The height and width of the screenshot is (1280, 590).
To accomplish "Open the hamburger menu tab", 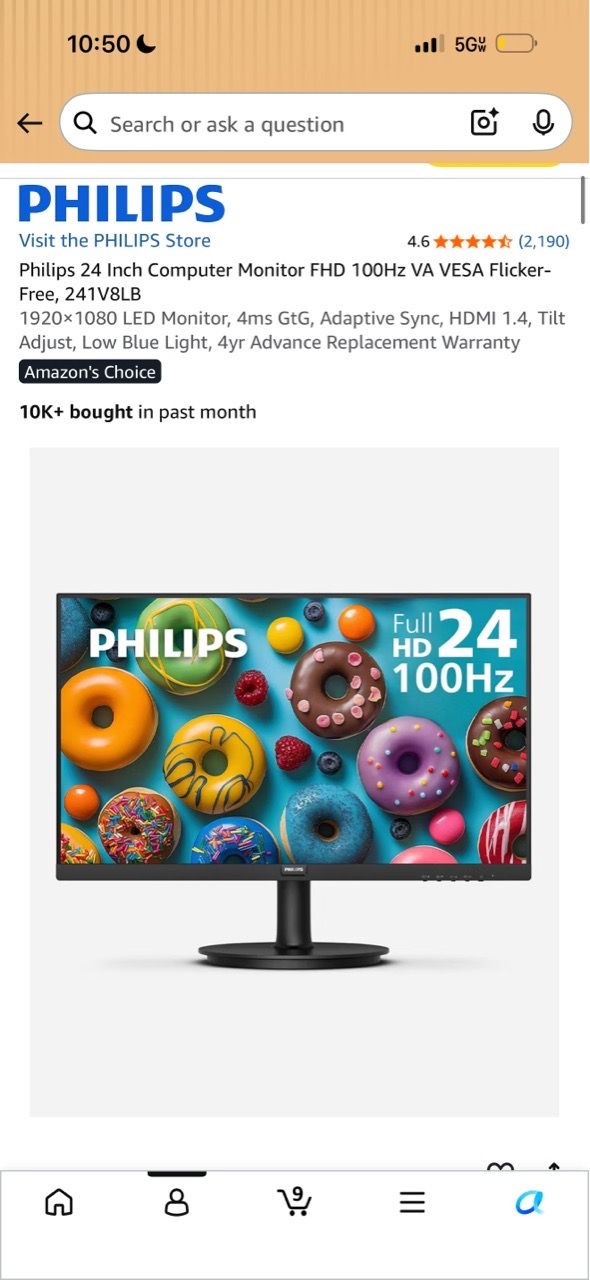I will pyautogui.click(x=412, y=1202).
